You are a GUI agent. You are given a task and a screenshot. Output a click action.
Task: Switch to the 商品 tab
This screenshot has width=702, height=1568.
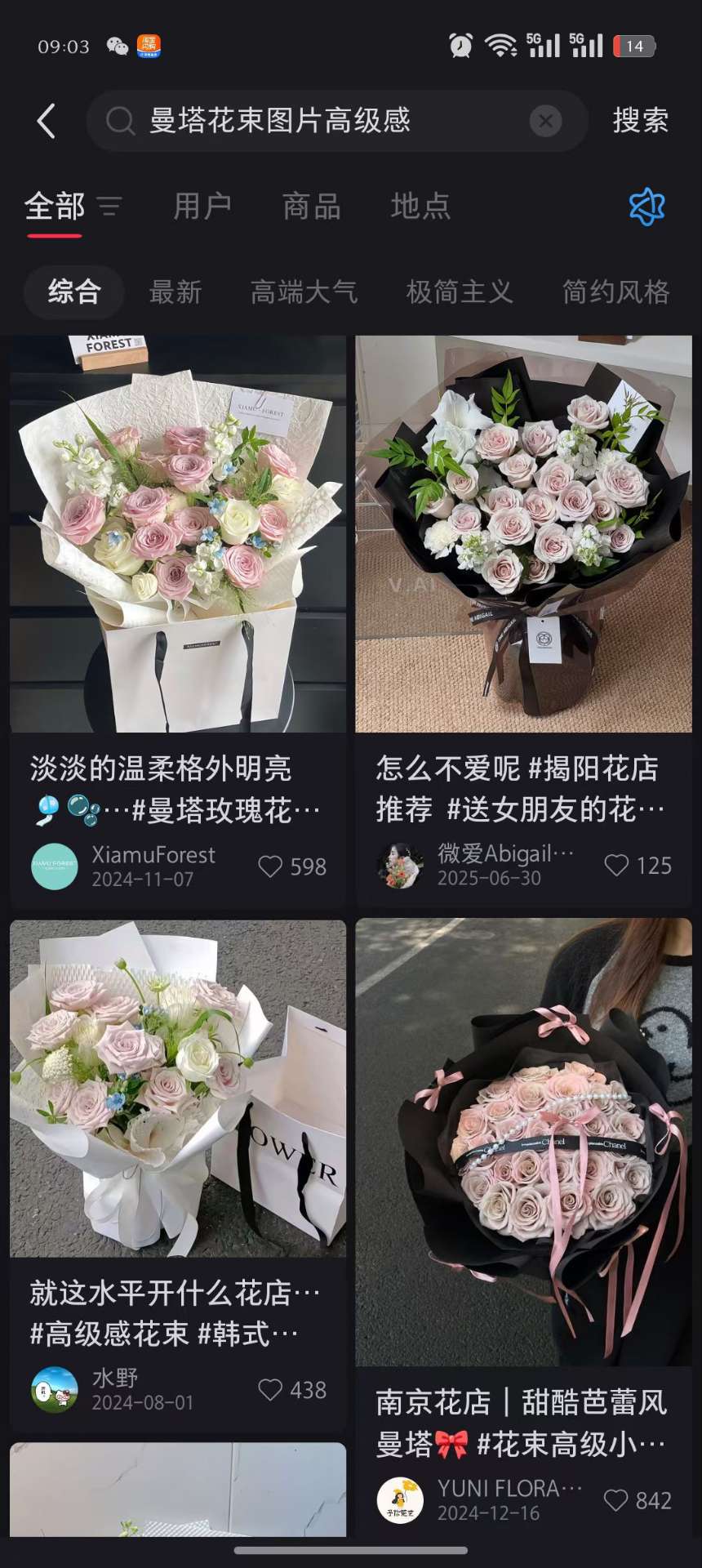[x=311, y=207]
